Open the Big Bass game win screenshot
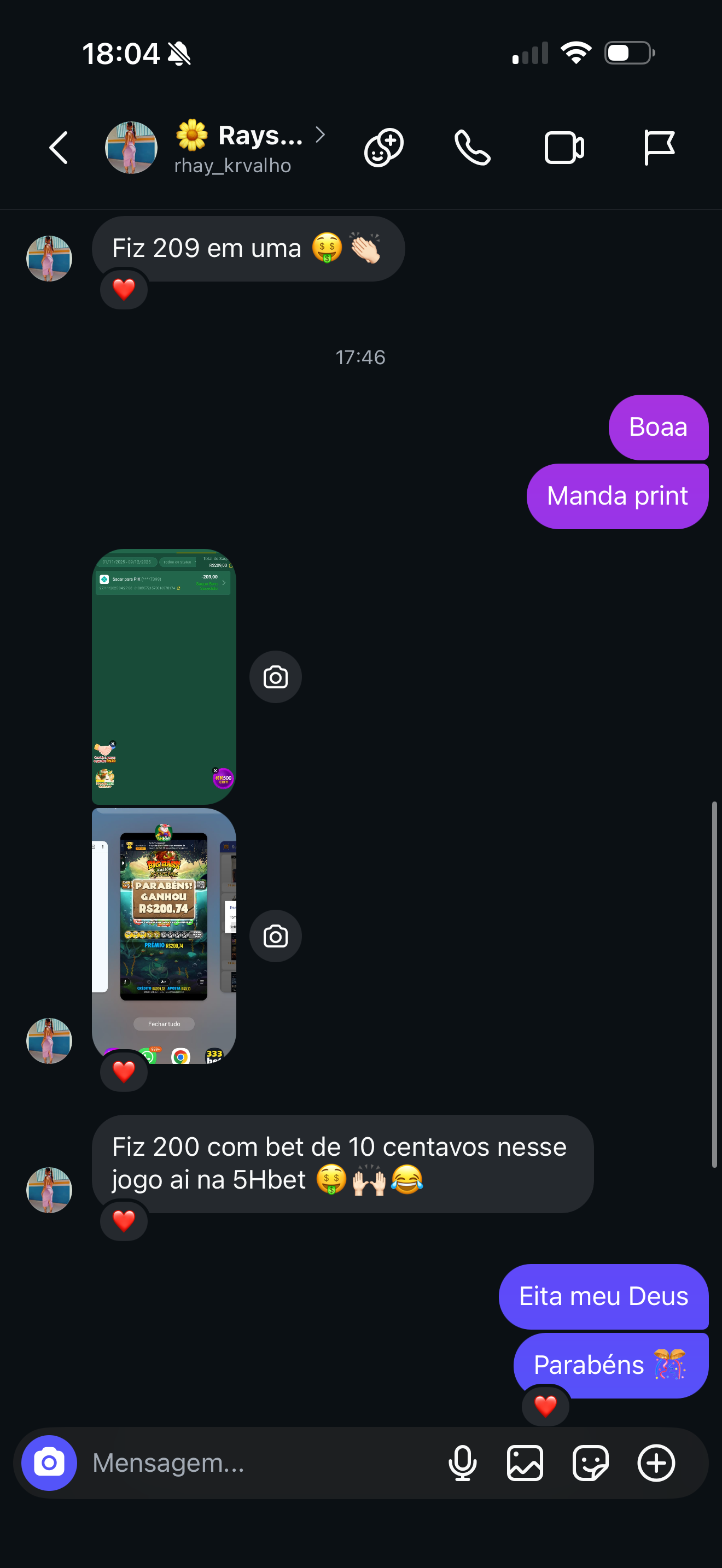Screen dimensions: 722x1568 [x=164, y=935]
